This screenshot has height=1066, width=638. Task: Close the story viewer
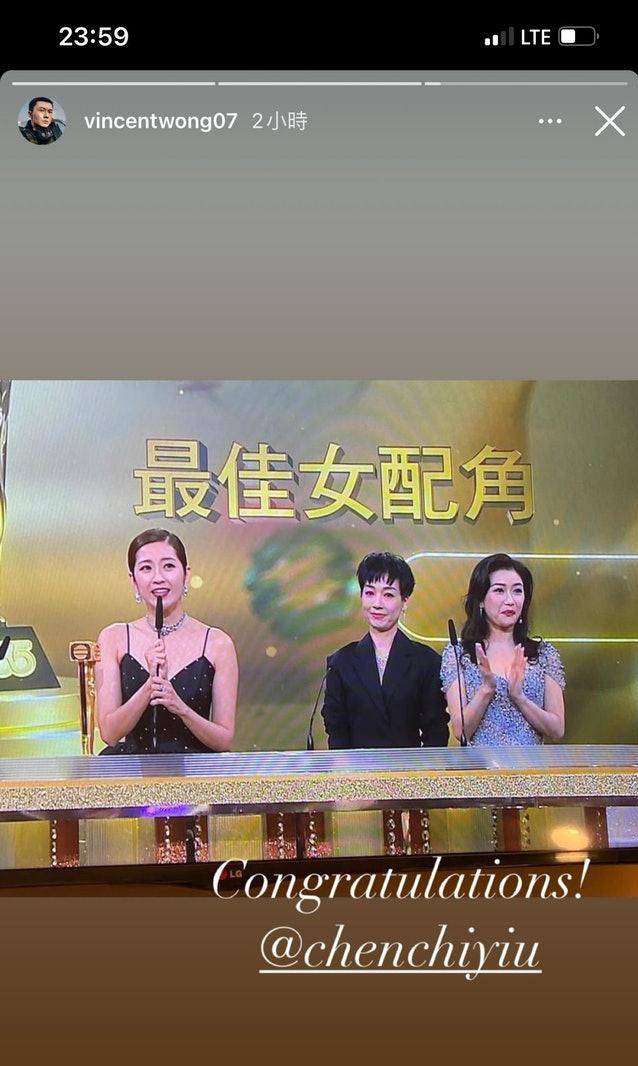609,121
